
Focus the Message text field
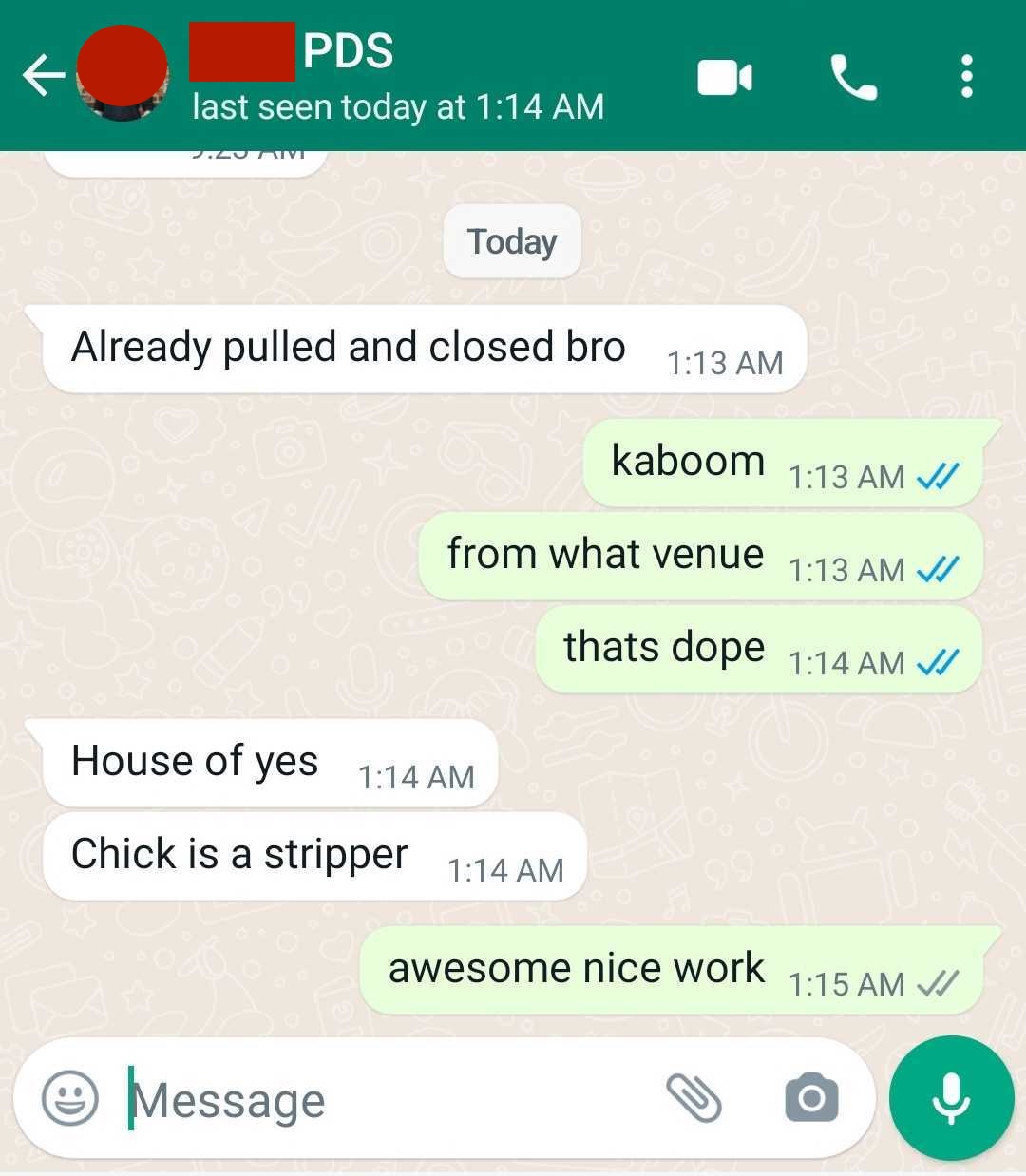(380, 1100)
